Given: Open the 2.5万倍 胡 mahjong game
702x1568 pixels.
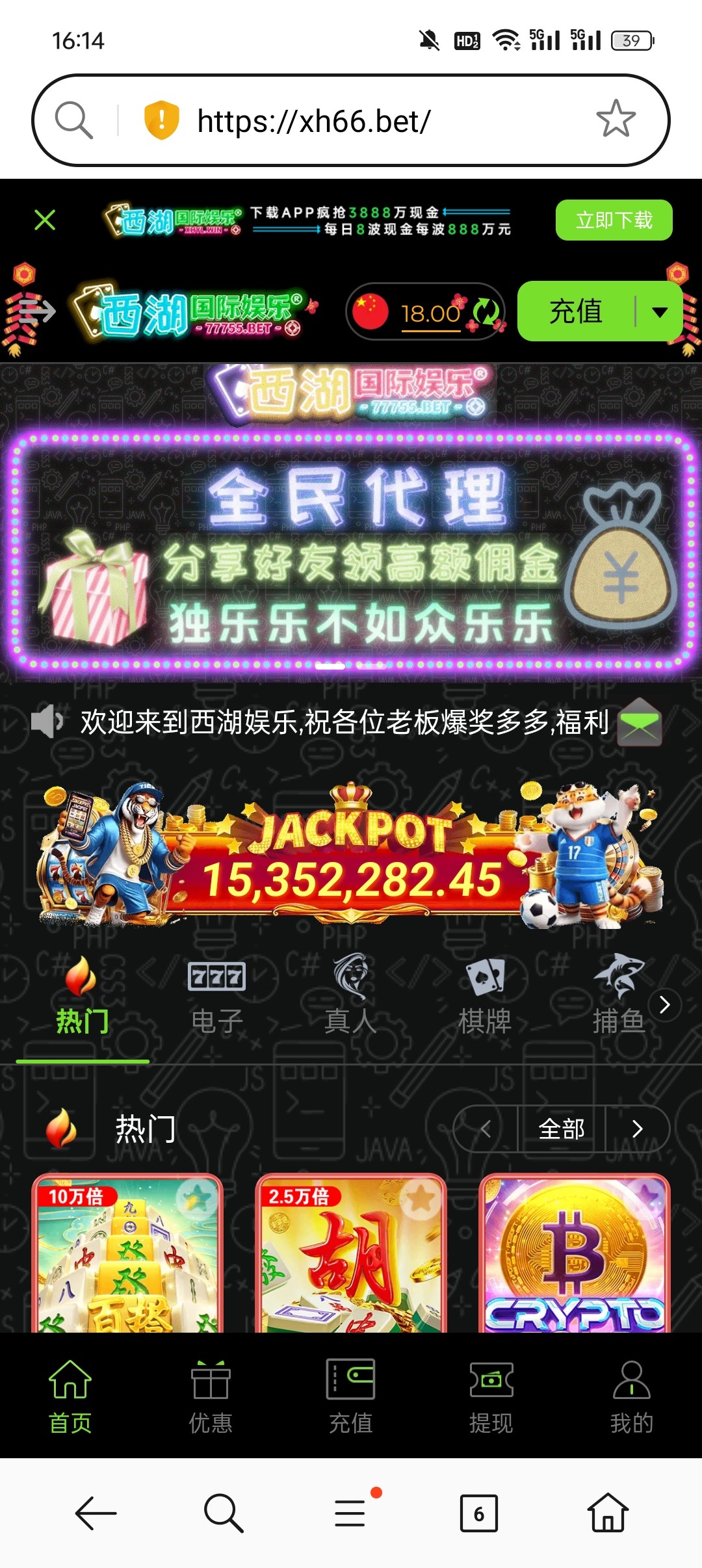Looking at the screenshot, I should 351,1255.
